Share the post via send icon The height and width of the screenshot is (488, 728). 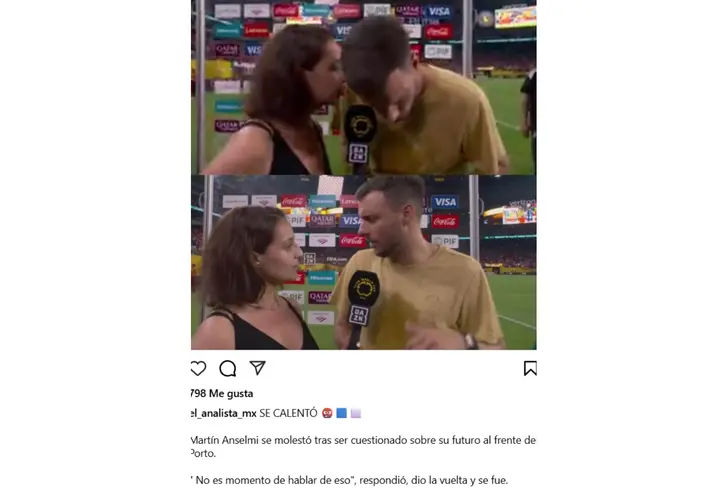(x=258, y=368)
